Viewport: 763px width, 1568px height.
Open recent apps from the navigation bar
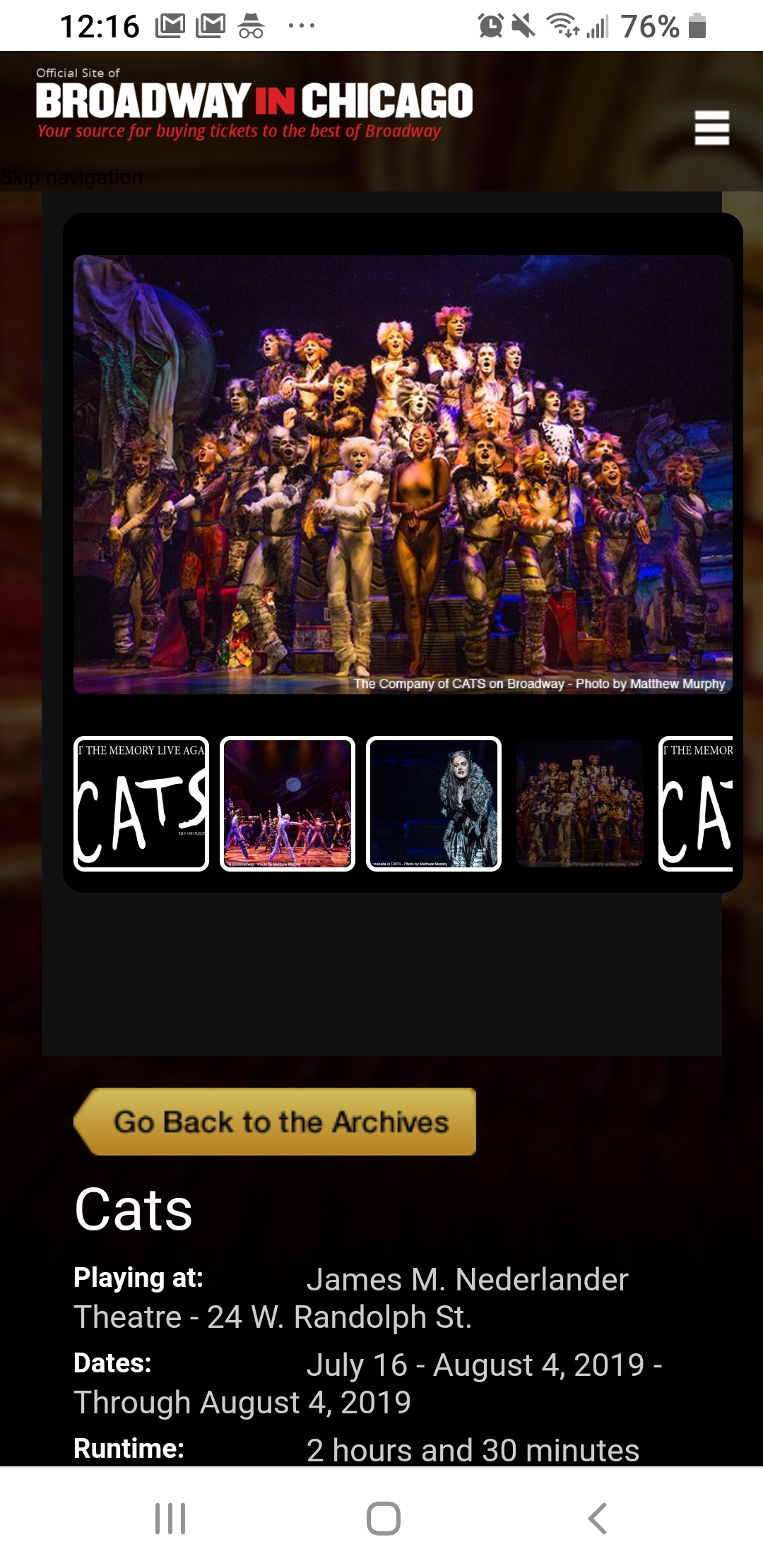[x=170, y=1518]
